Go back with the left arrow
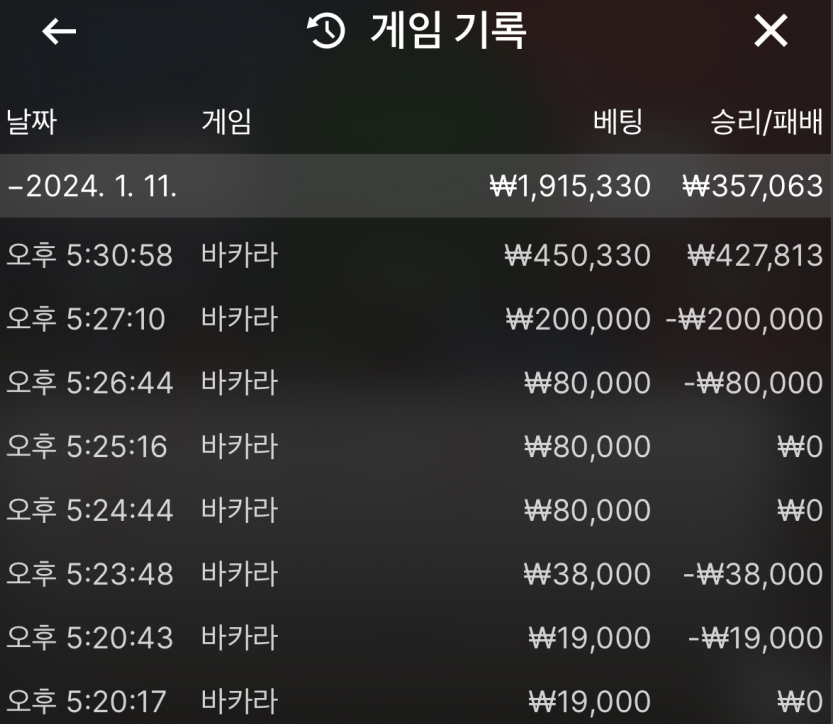Screen dimensions: 833x724 [59, 32]
